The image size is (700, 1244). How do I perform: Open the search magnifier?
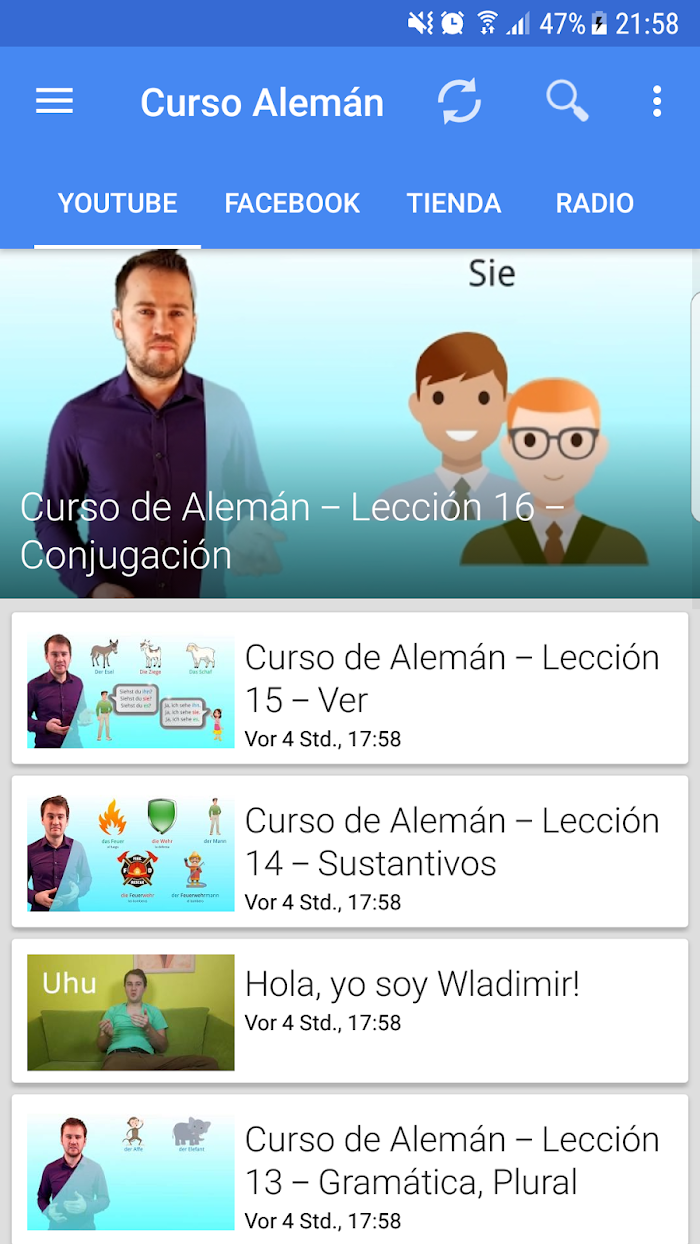pos(567,101)
